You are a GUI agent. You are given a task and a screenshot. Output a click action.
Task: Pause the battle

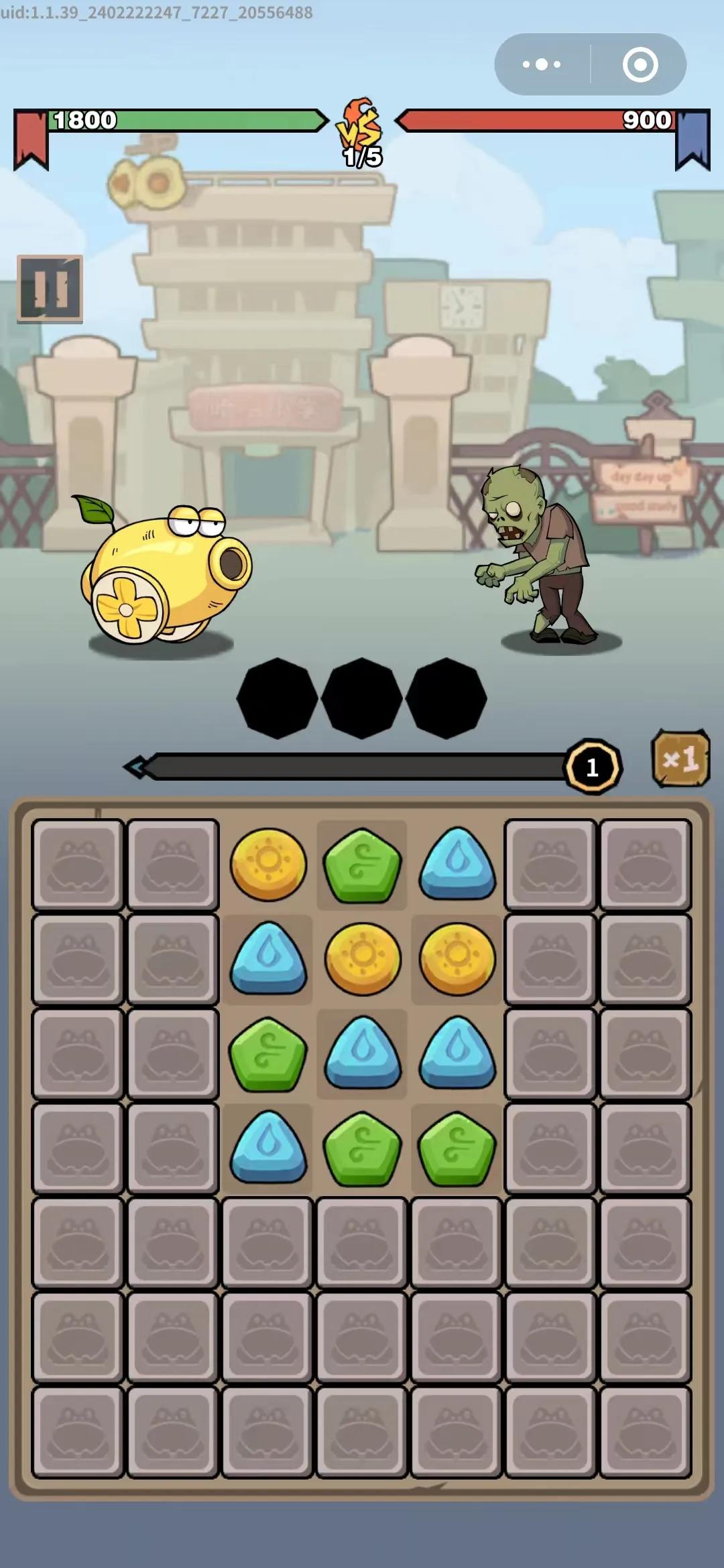[x=50, y=289]
